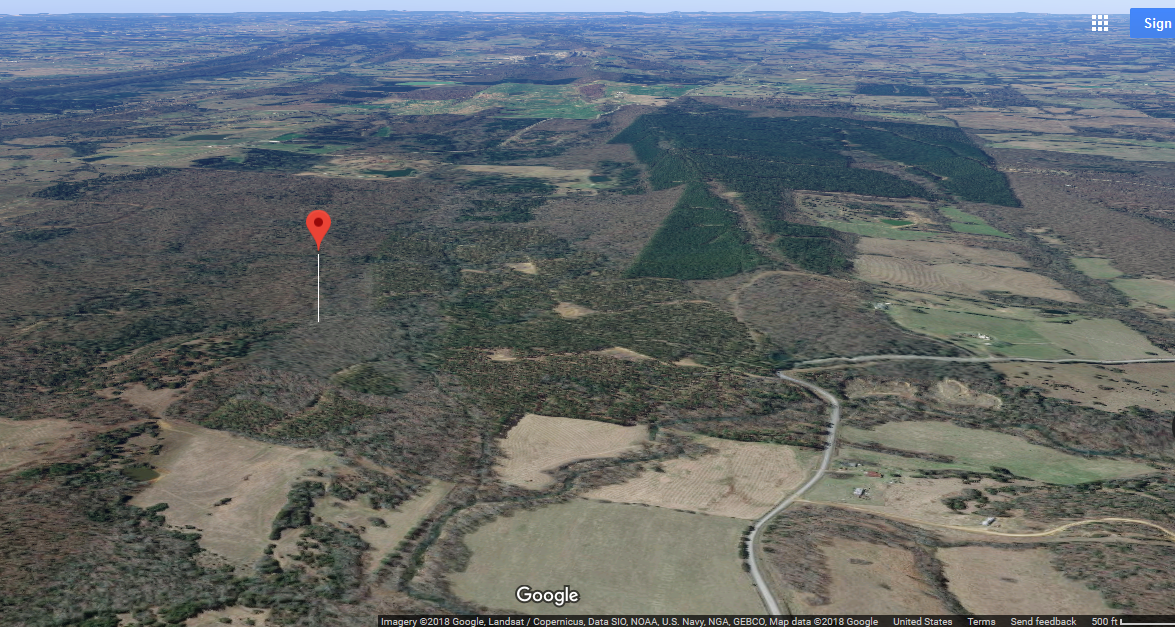Open the United States region link
The image size is (1175, 627).
(x=922, y=621)
